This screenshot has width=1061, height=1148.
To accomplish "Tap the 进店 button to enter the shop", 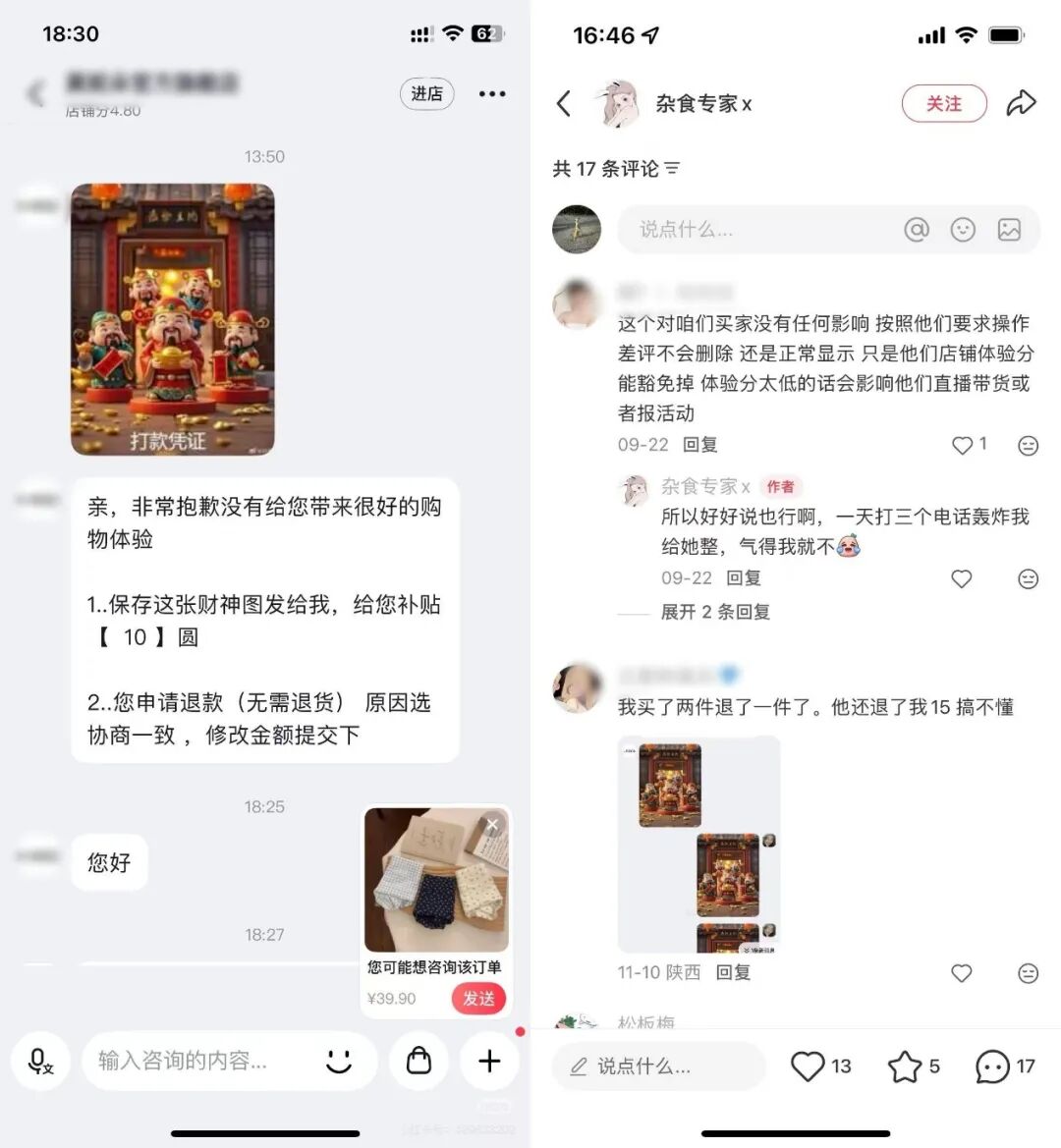I will tap(426, 94).
